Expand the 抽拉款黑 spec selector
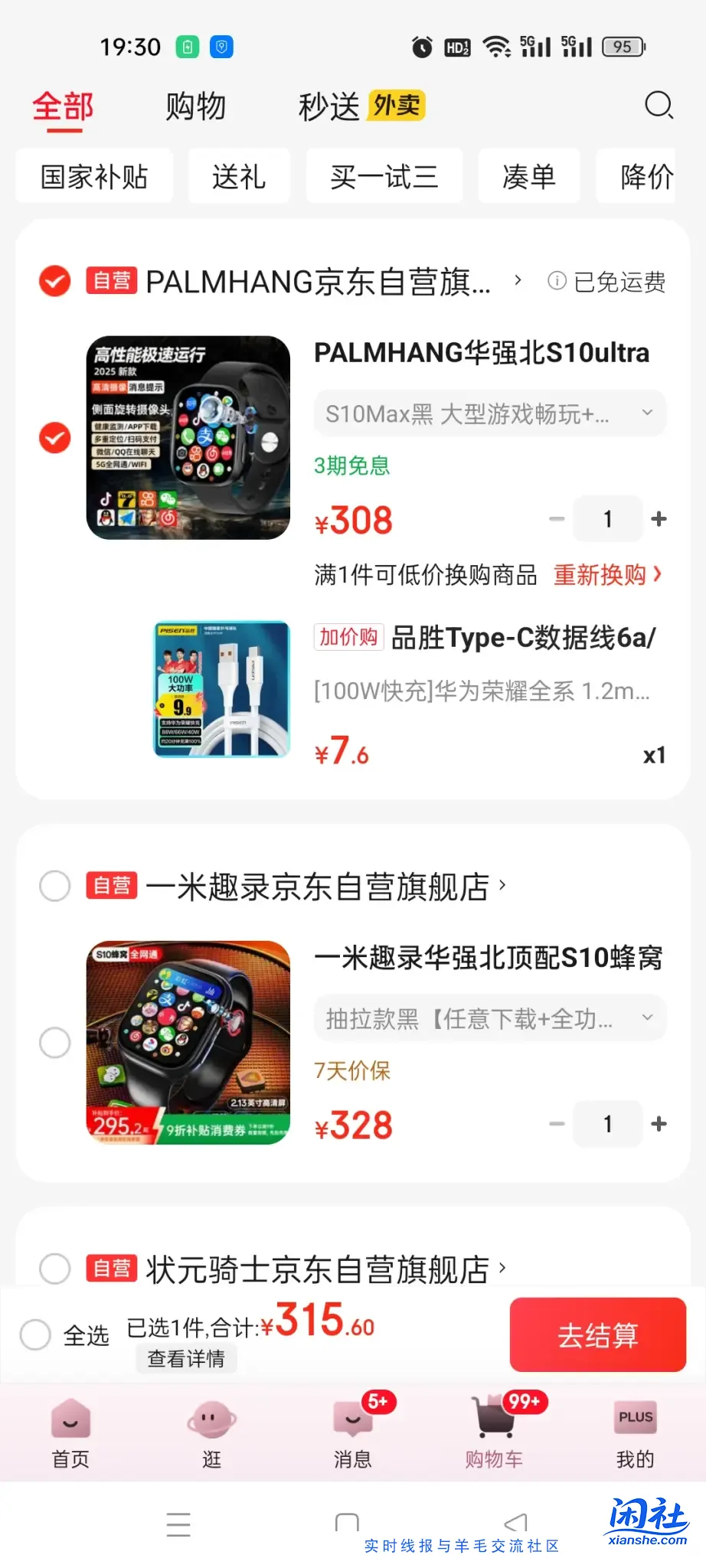Screen dimensions: 706x1568 pyautogui.click(x=647, y=1018)
